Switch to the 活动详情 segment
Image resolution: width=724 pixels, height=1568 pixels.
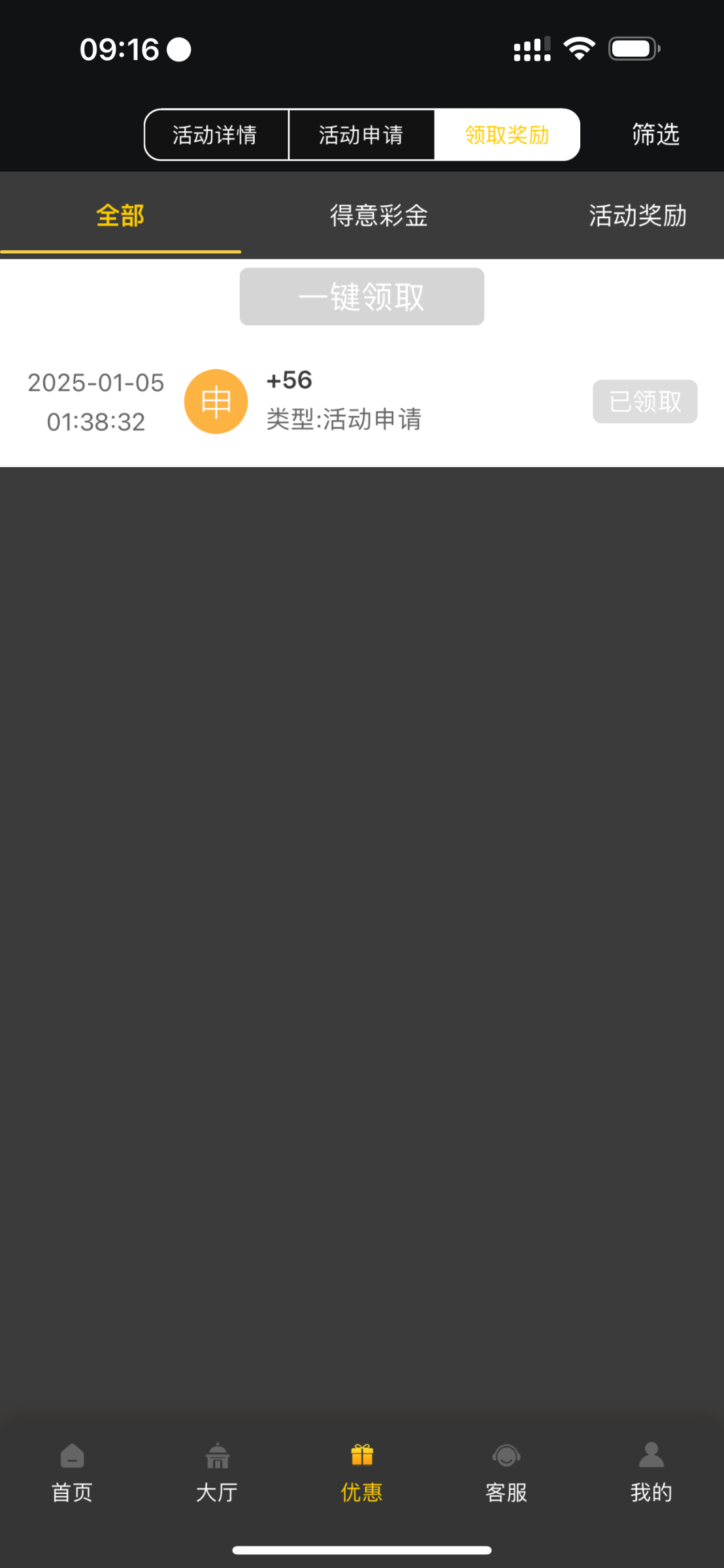(x=216, y=135)
